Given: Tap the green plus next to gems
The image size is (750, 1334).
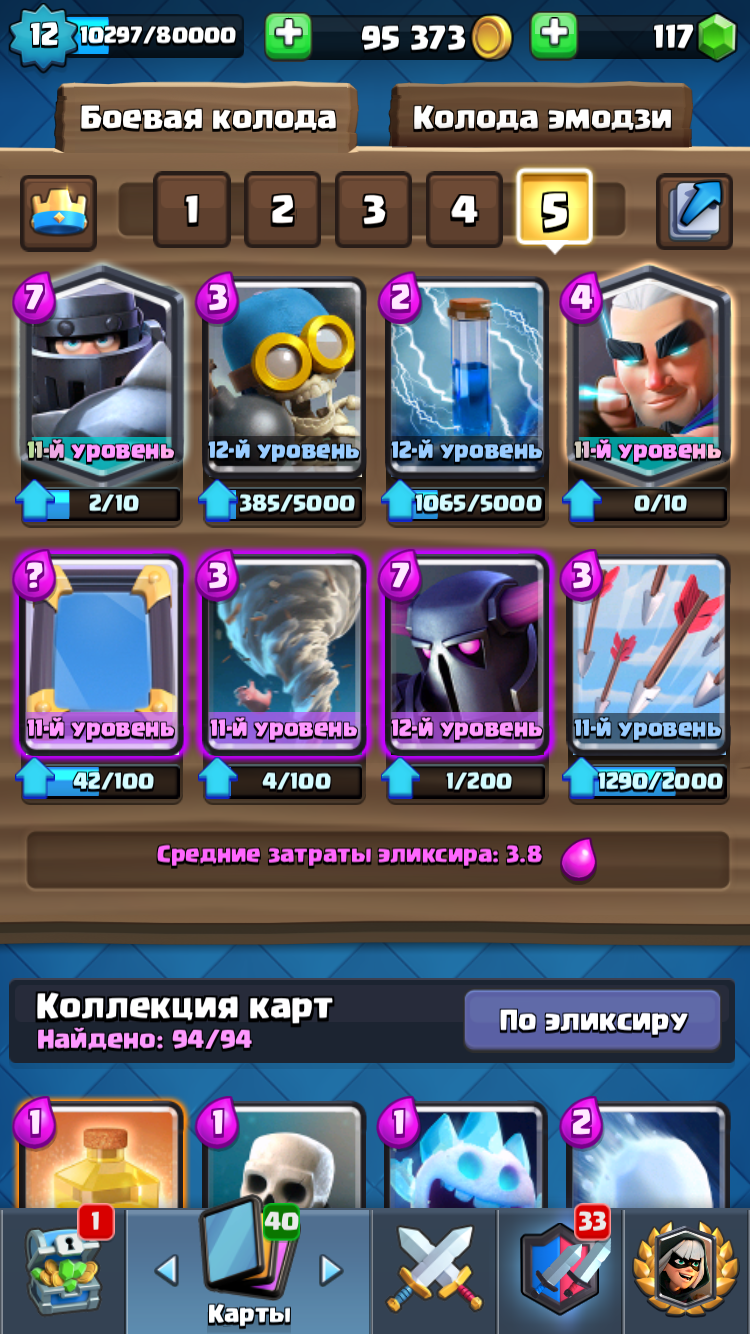Looking at the screenshot, I should click(554, 37).
